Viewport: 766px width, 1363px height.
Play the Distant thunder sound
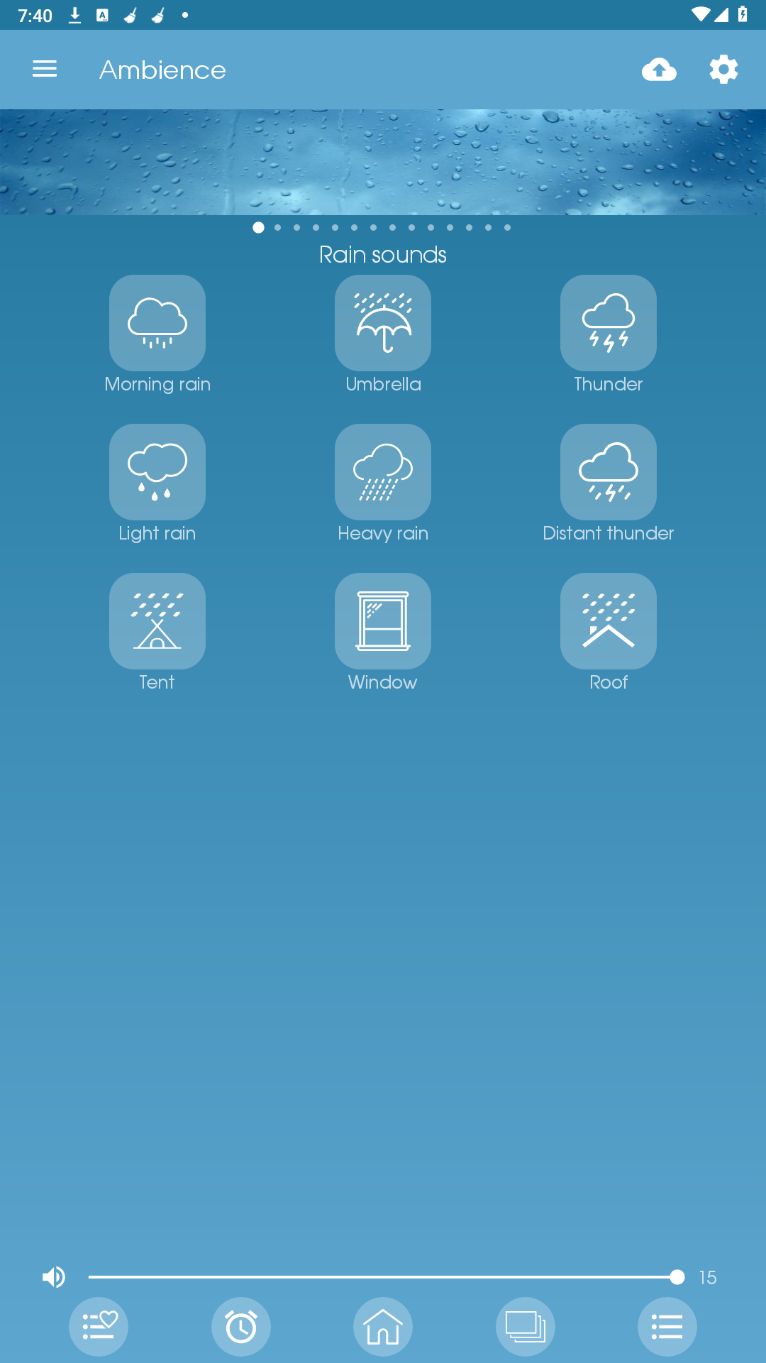(608, 472)
